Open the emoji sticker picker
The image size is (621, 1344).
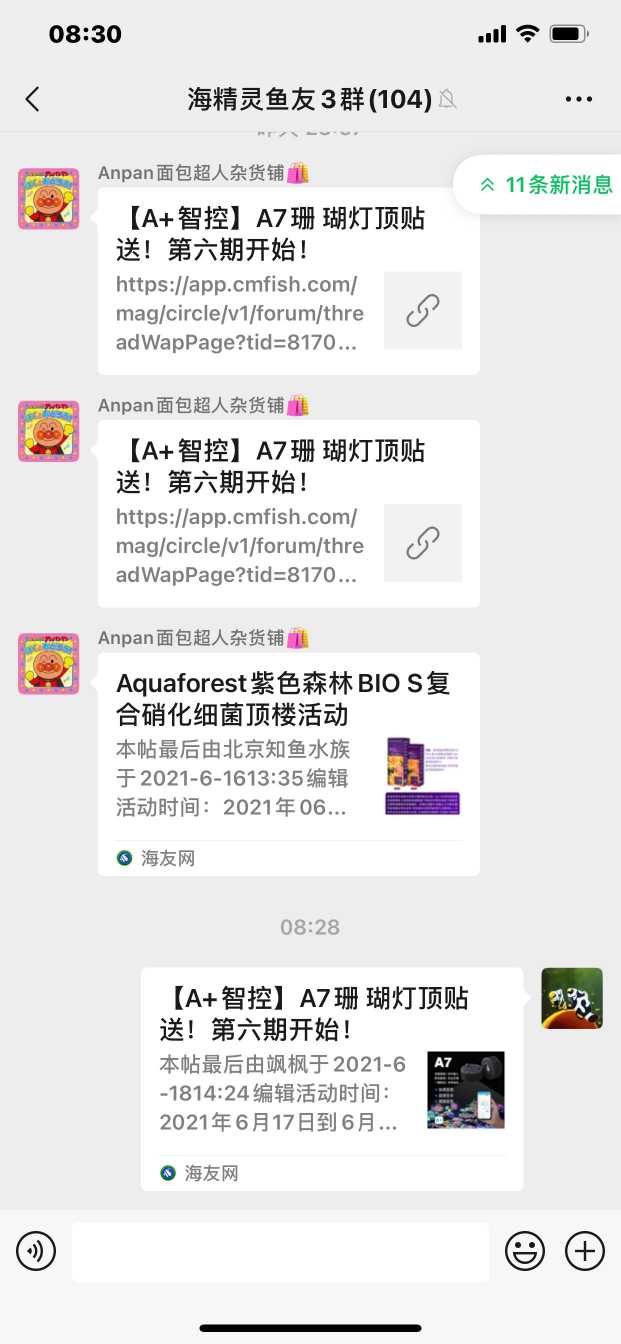pos(525,1251)
